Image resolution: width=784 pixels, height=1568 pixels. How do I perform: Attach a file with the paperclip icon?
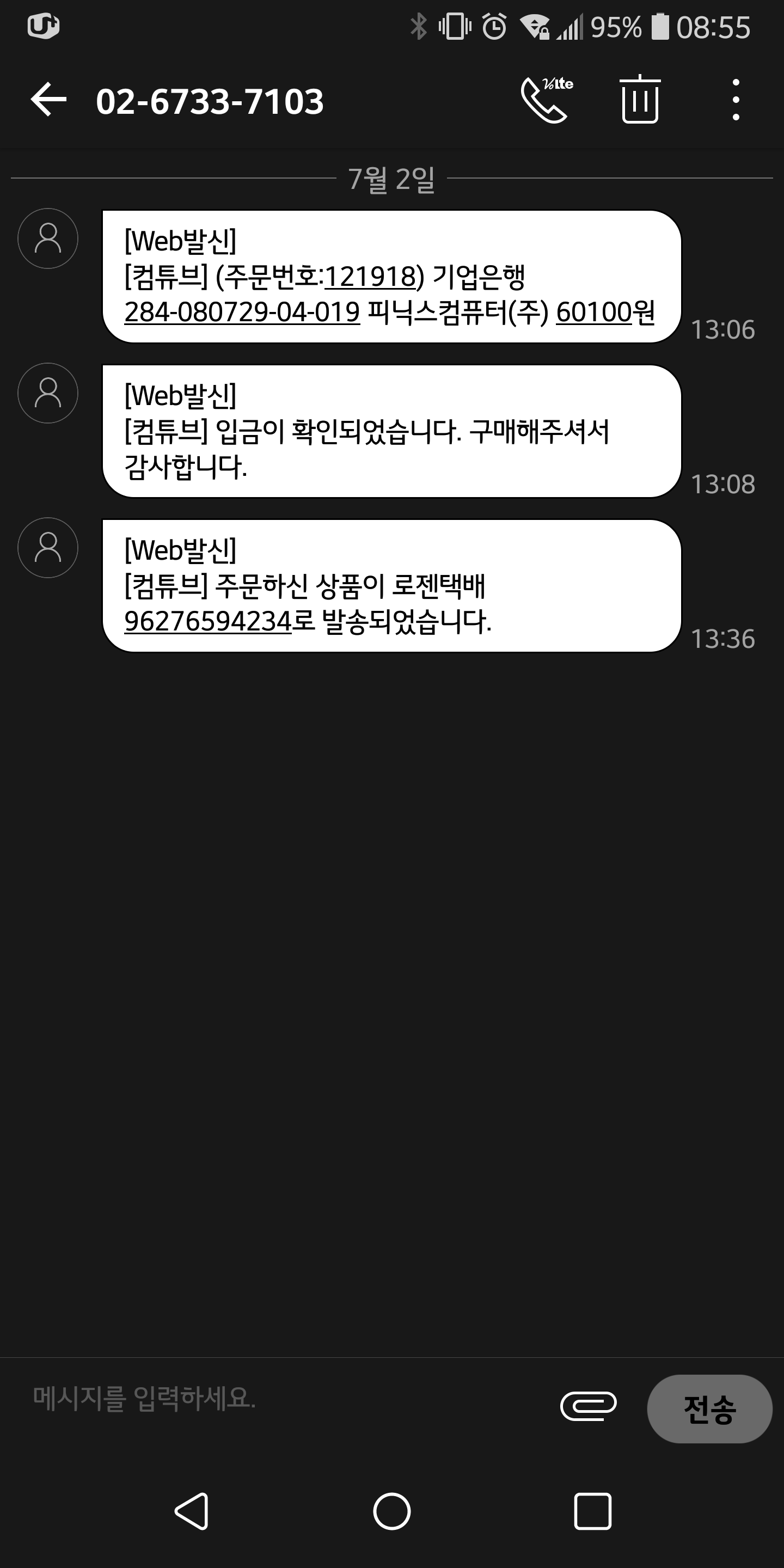click(x=588, y=1406)
